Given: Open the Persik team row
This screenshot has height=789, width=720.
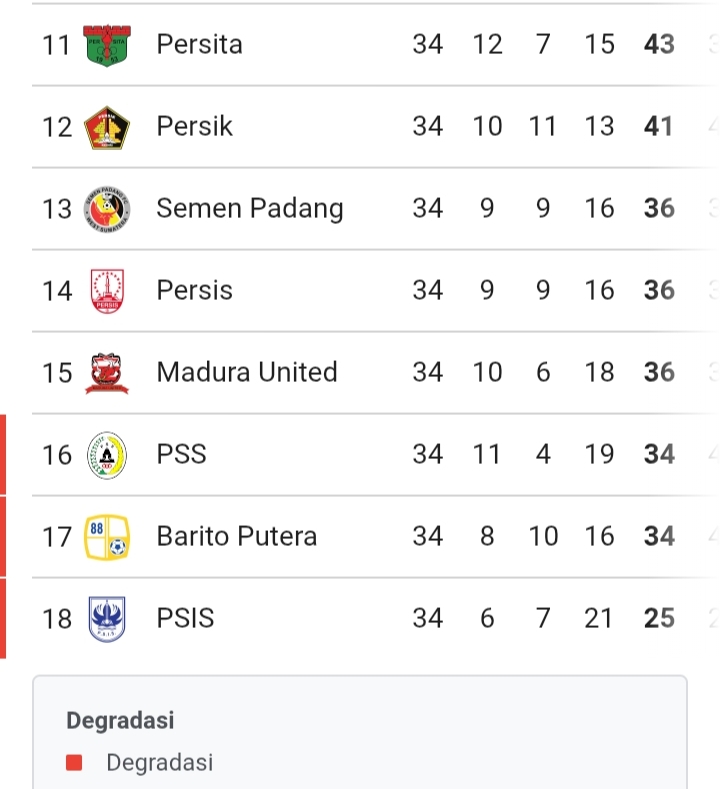Looking at the screenshot, I should tap(194, 127).
